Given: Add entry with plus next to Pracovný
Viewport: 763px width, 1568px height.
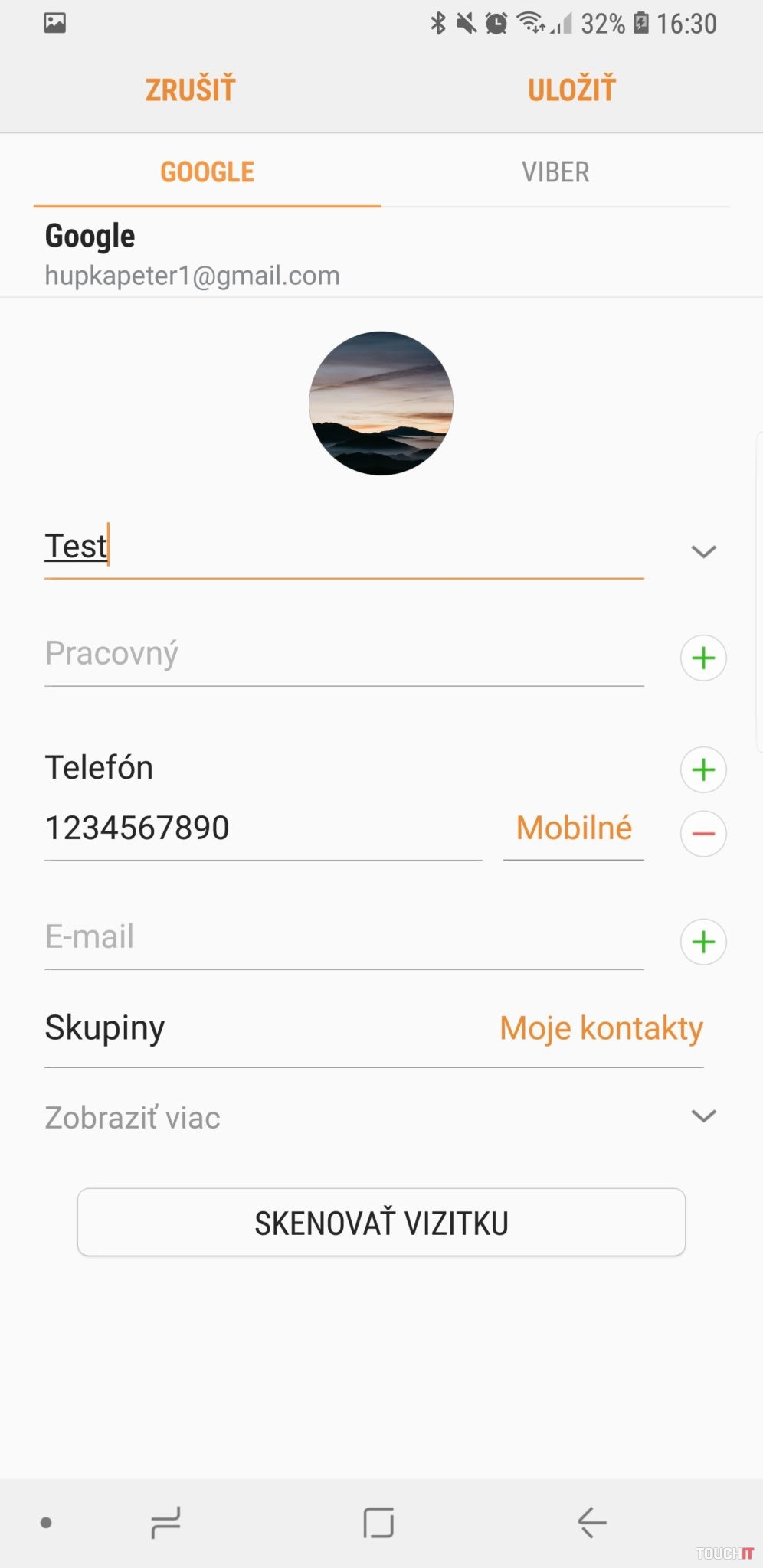Looking at the screenshot, I should point(703,658).
